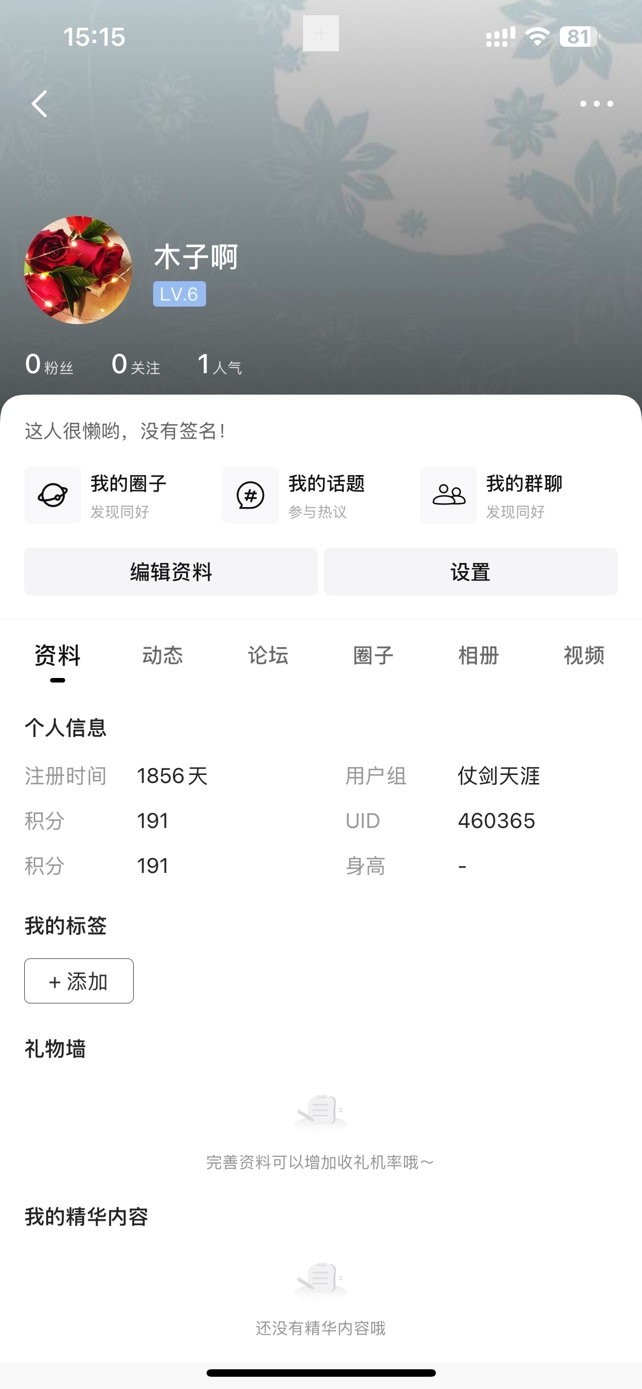The image size is (642, 1389).
Task: Switch to the 论坛 tab
Action: (x=268, y=656)
